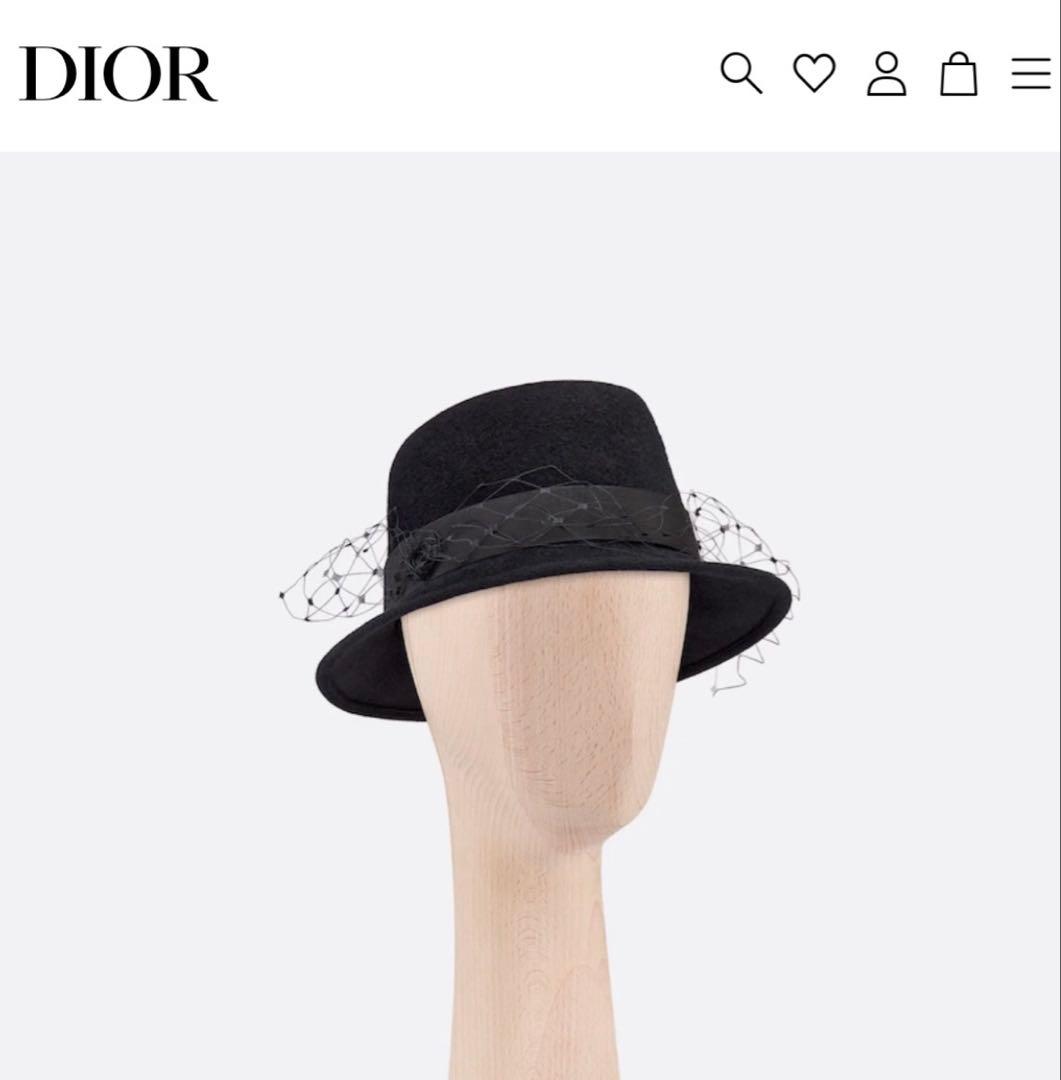Open the account profile icon

click(886, 74)
